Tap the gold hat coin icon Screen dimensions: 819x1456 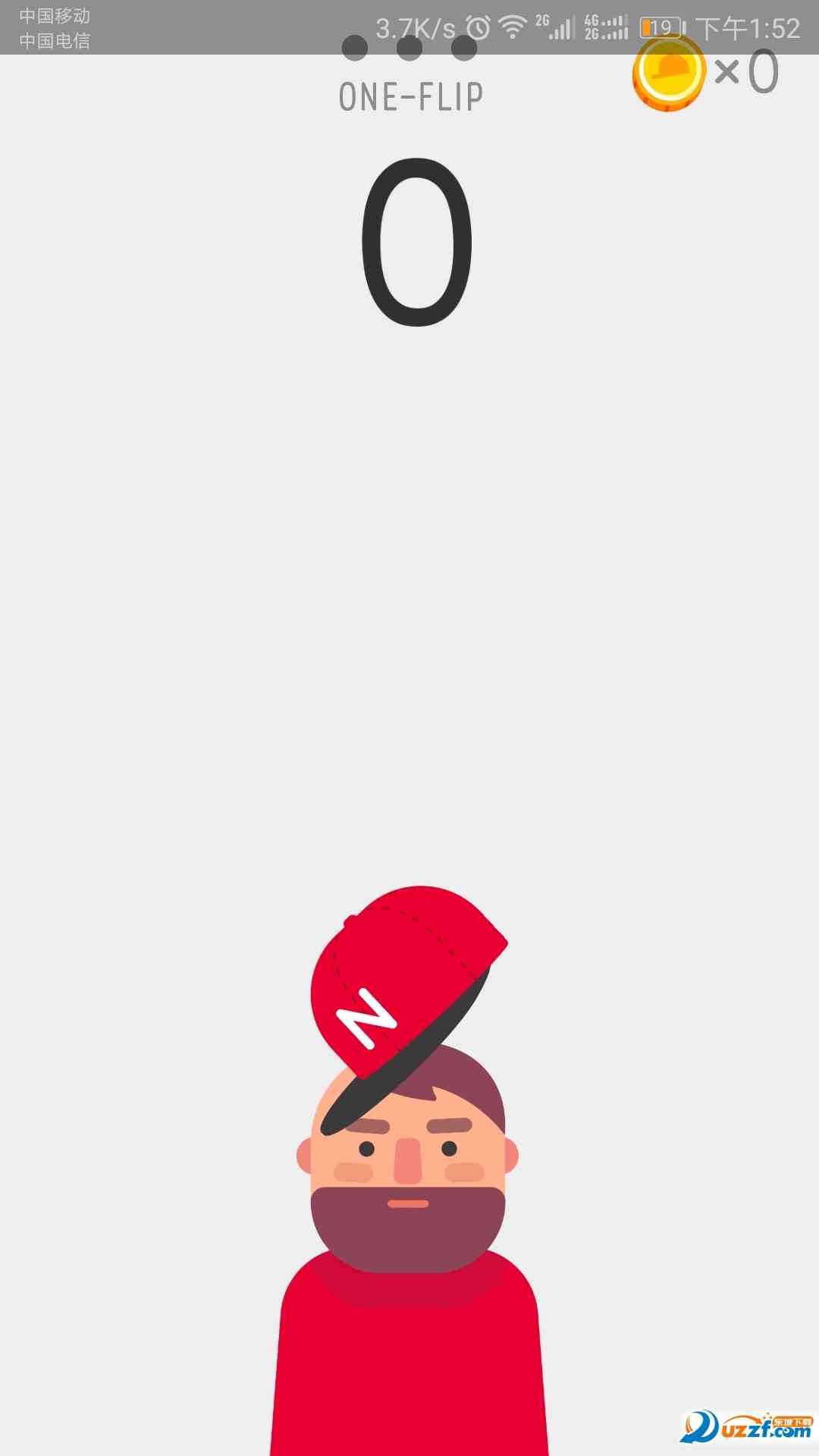click(668, 74)
